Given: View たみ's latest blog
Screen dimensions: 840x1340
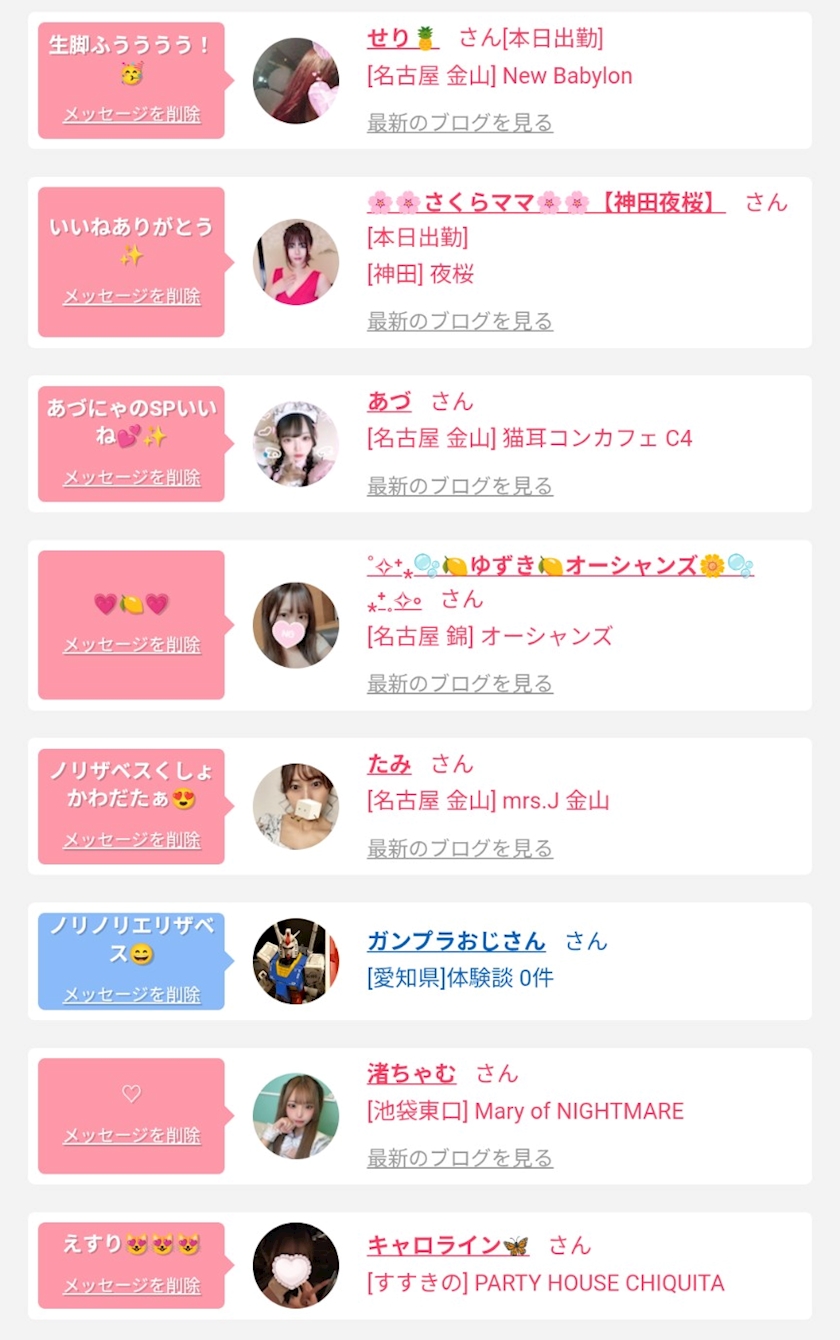Looking at the screenshot, I should click(x=460, y=849).
